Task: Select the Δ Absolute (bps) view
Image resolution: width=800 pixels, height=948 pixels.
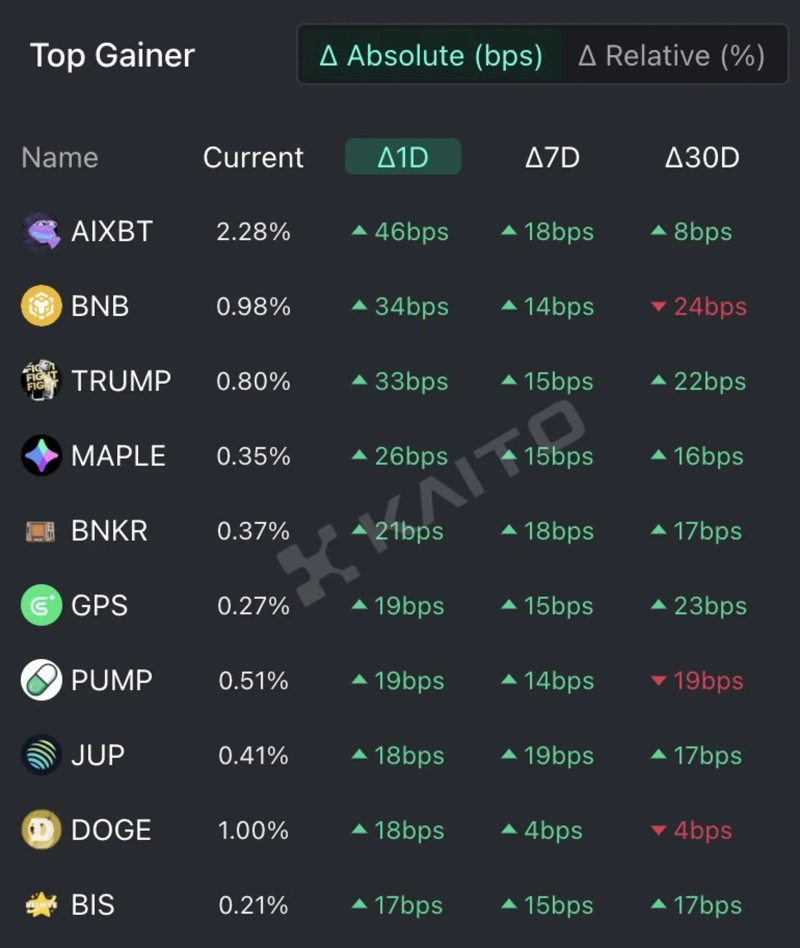Action: tap(430, 56)
